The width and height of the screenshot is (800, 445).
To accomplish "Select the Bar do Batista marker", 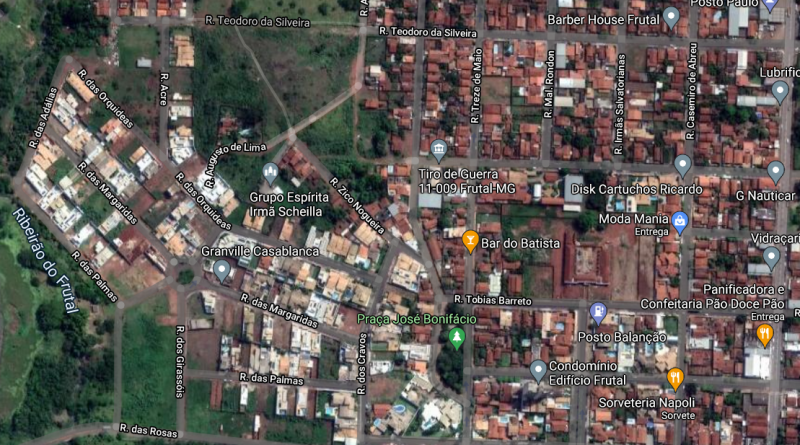I will [469, 241].
